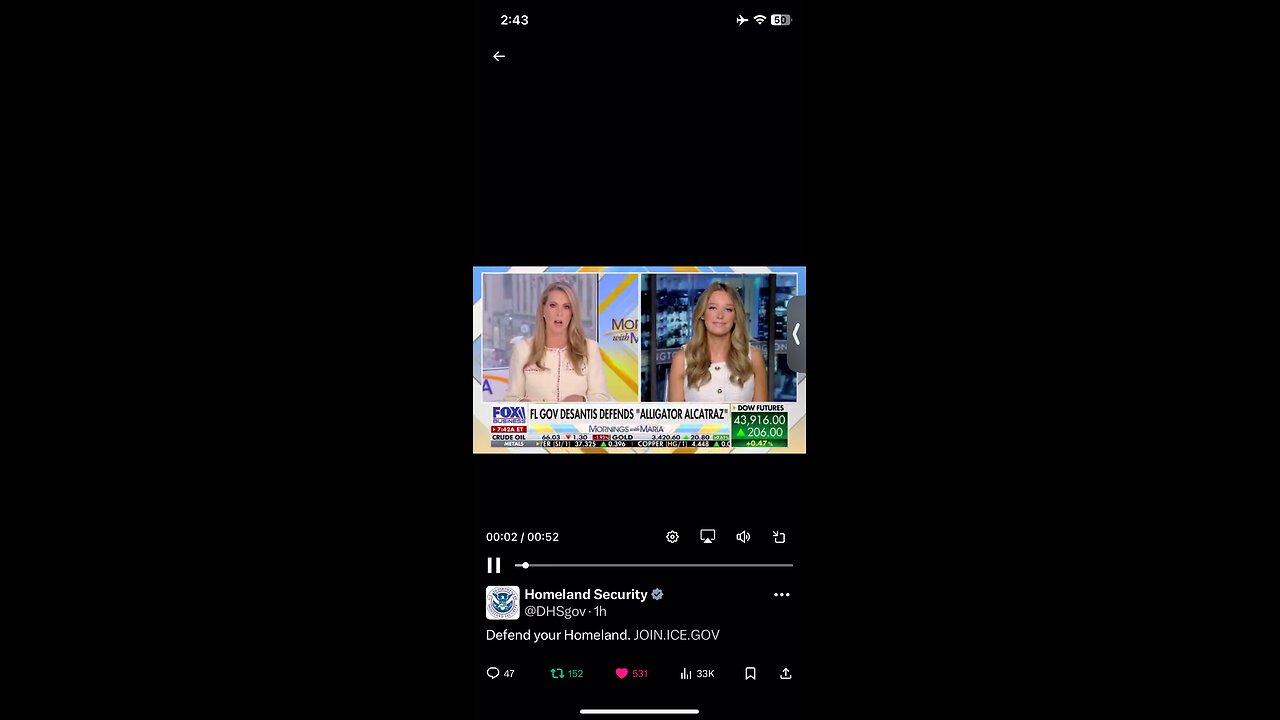The width and height of the screenshot is (1280, 720).
Task: Expand the side panel arrow handle
Action: (x=796, y=334)
